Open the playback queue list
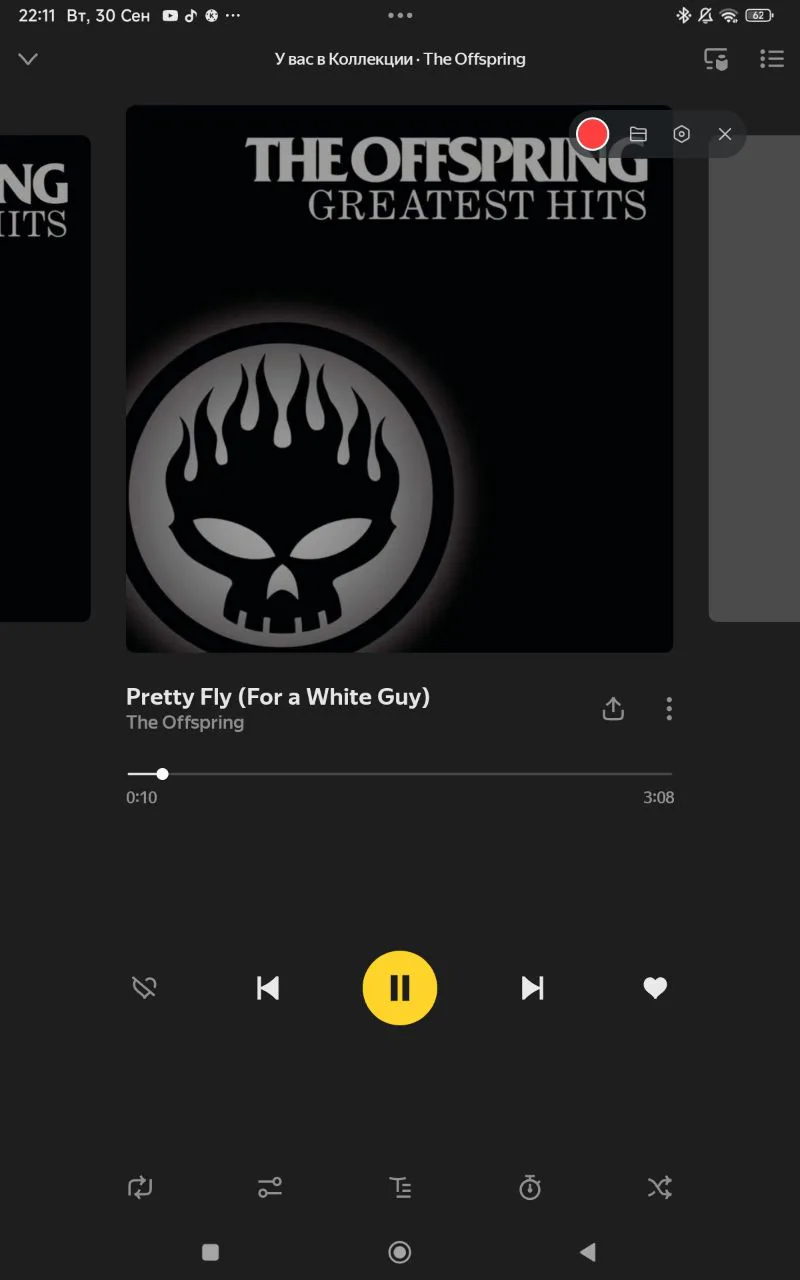The width and height of the screenshot is (800, 1280). pyautogui.click(x=772, y=59)
